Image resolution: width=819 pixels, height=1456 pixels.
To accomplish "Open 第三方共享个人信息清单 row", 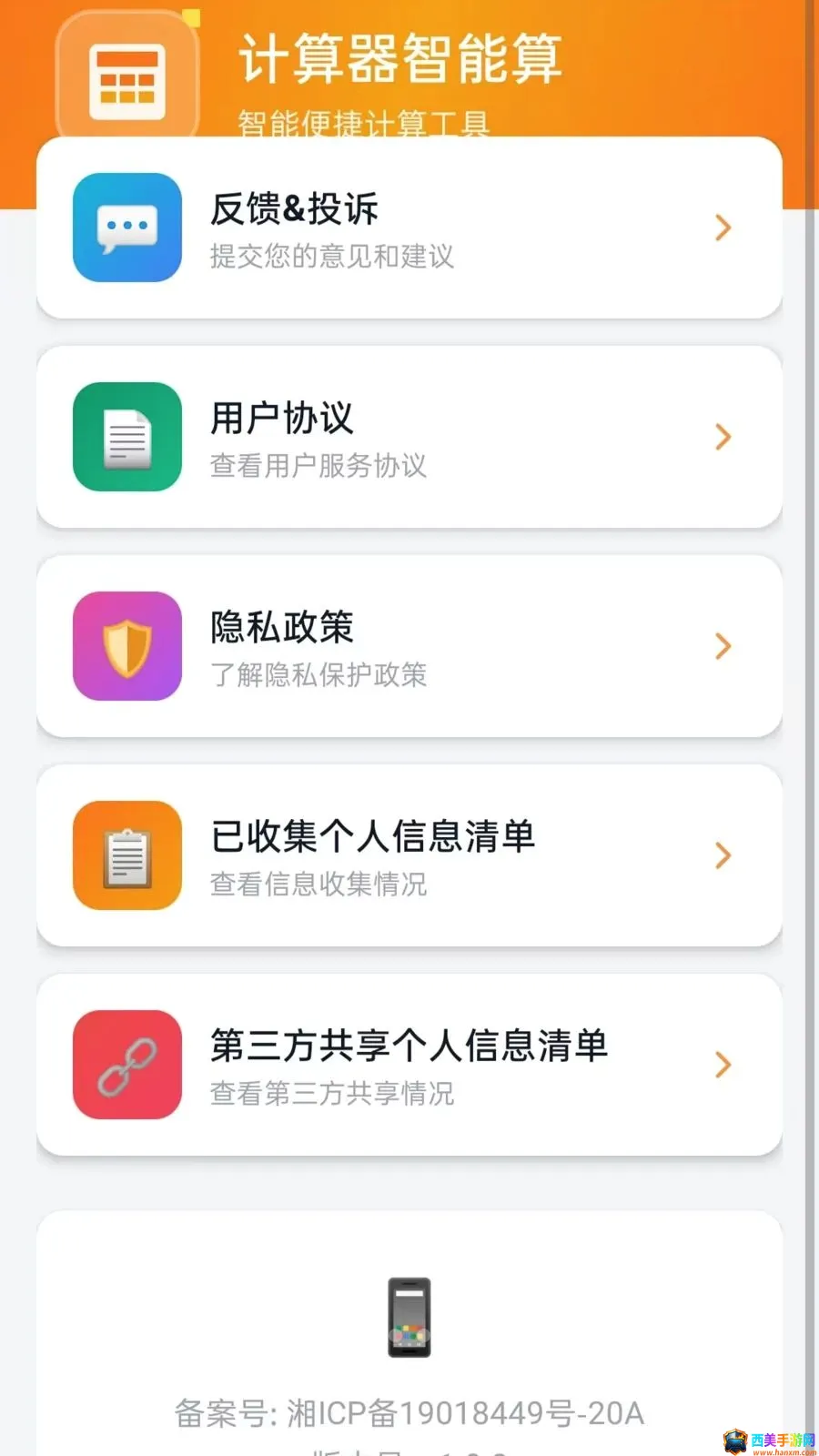I will tap(409, 1065).
